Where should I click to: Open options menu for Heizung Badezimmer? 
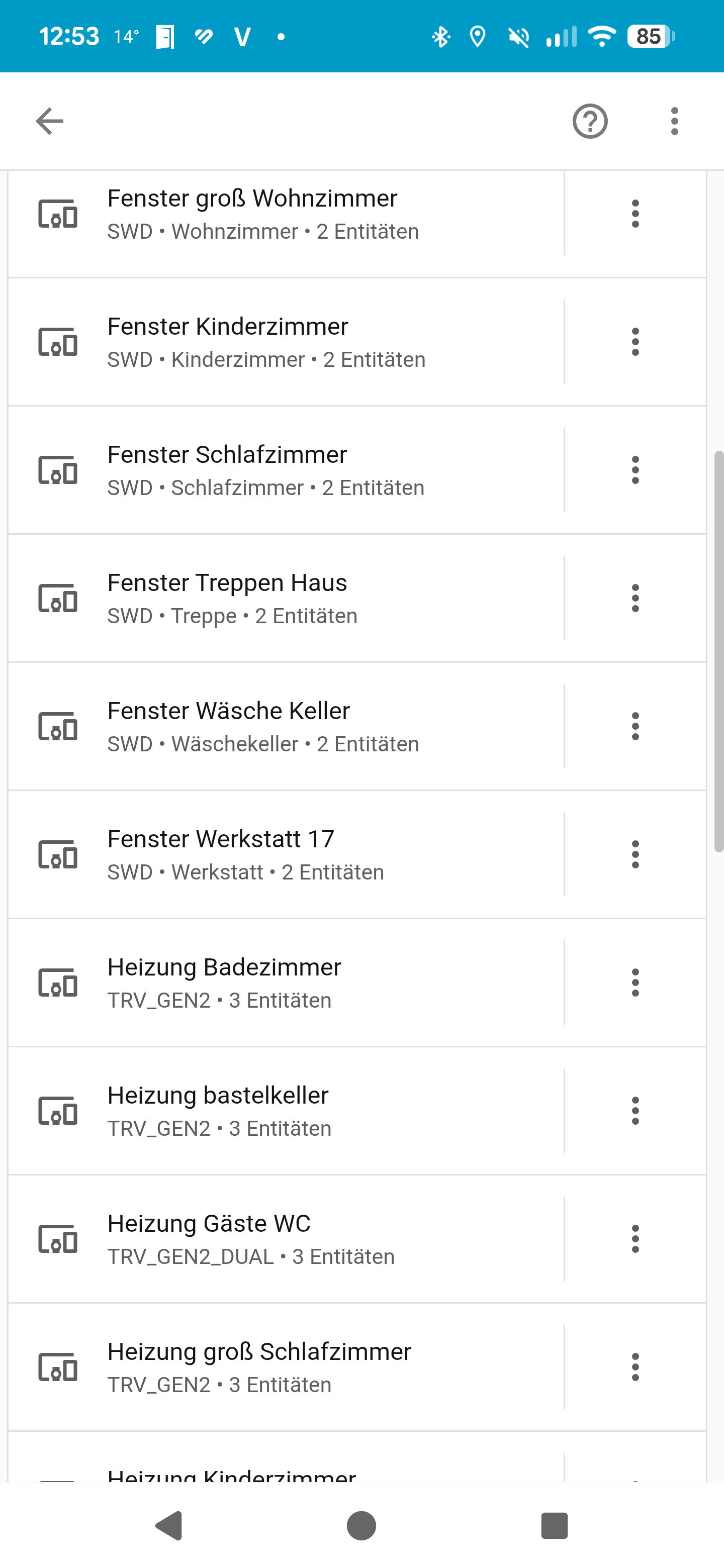click(635, 983)
